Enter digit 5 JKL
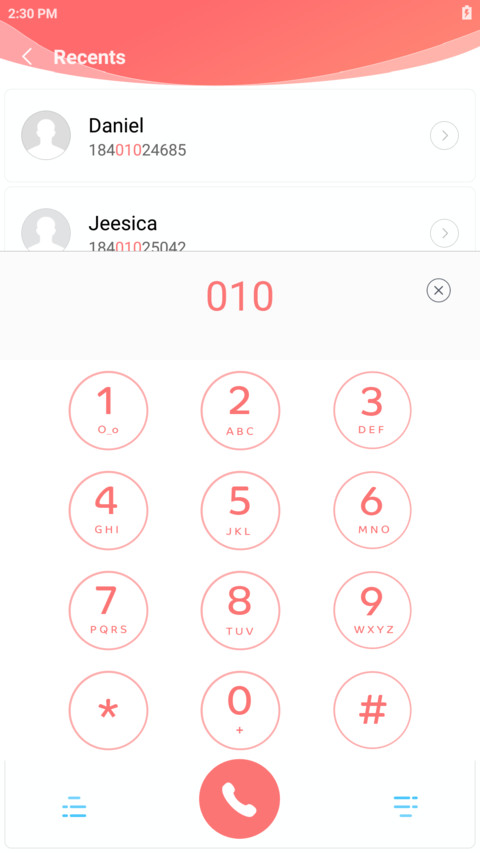This screenshot has width=480, height=853. [240, 510]
